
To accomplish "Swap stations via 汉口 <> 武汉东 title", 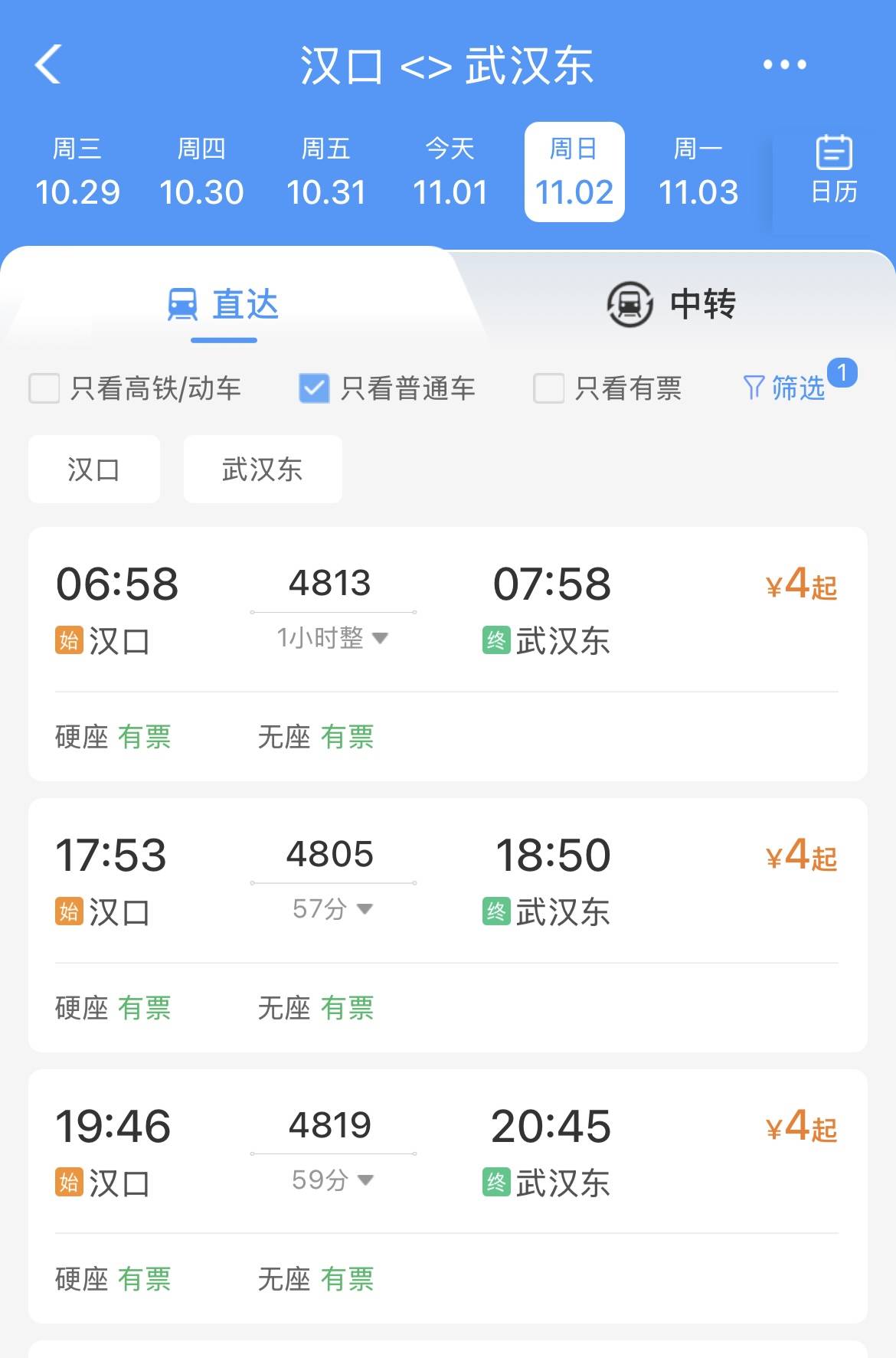I will click(x=446, y=65).
